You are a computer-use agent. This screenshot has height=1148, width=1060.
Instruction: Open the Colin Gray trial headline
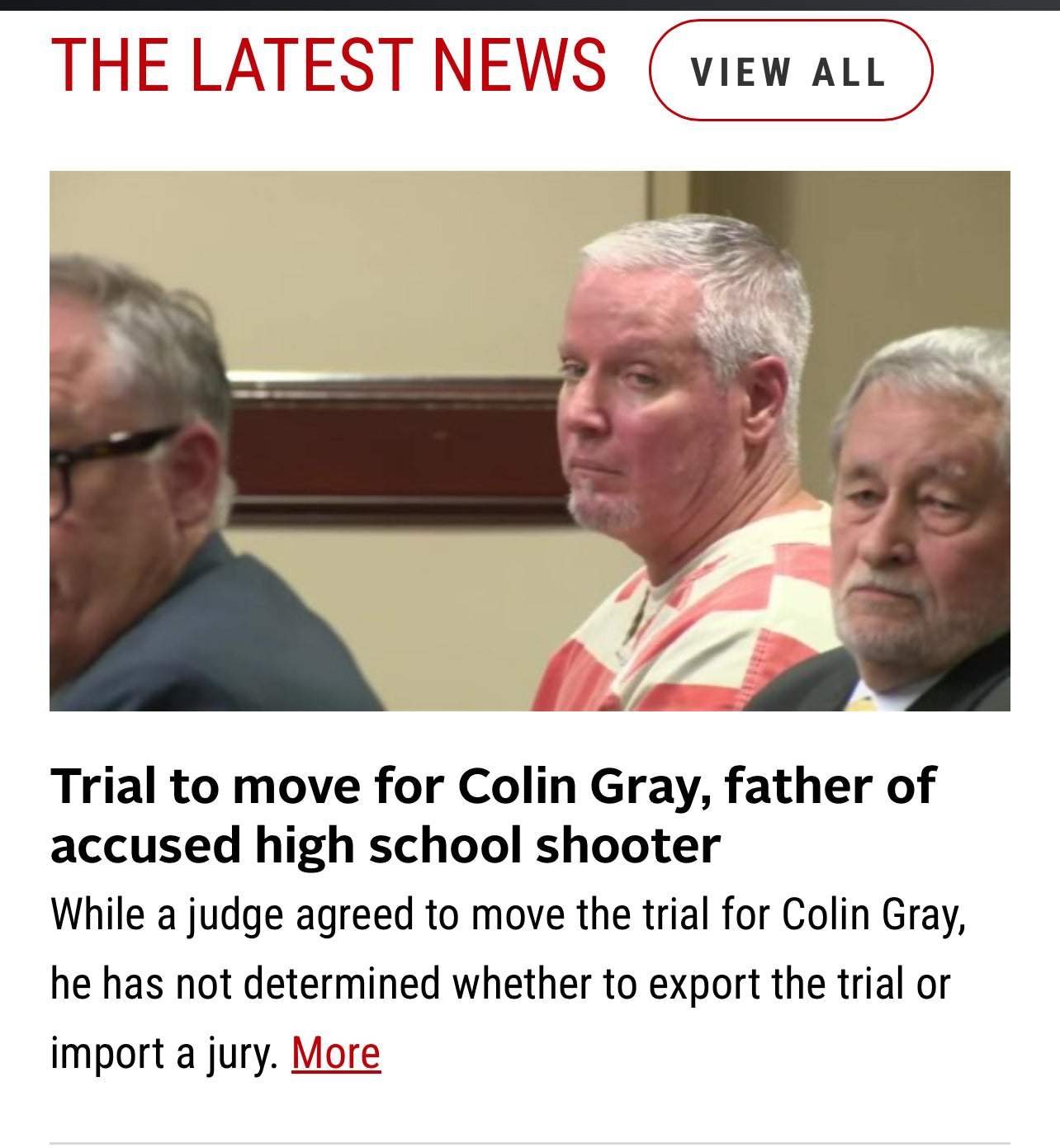coord(493,815)
